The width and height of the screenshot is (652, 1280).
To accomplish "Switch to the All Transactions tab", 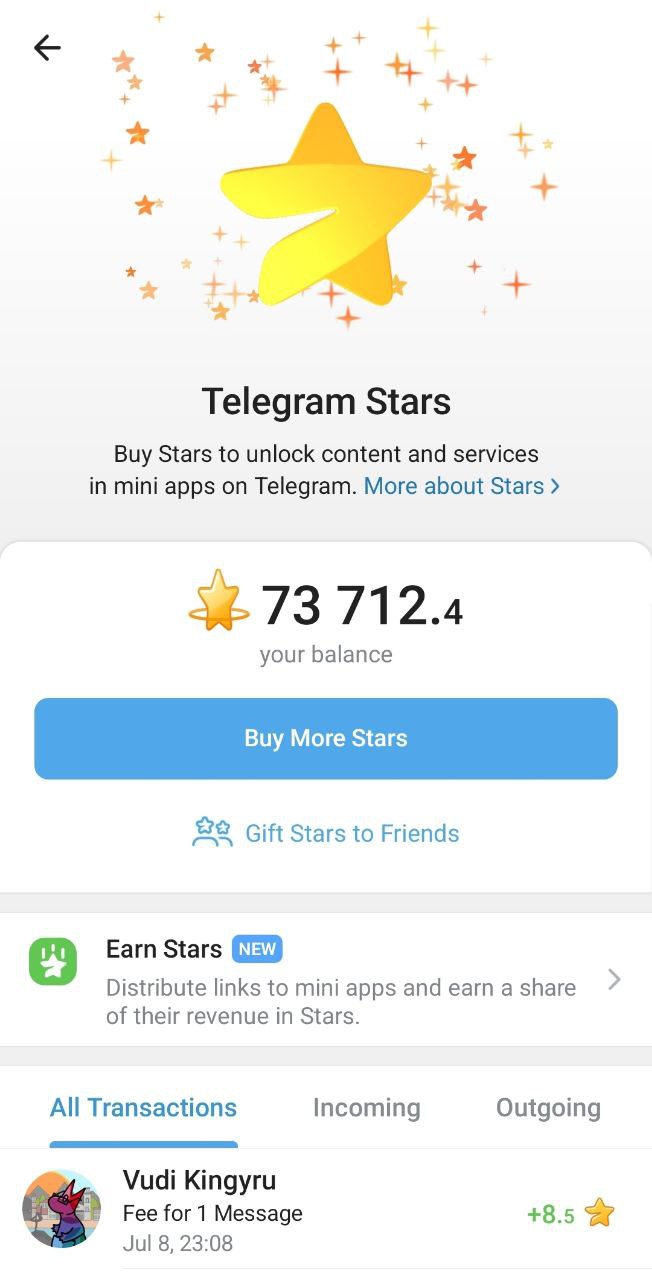I will point(143,1108).
